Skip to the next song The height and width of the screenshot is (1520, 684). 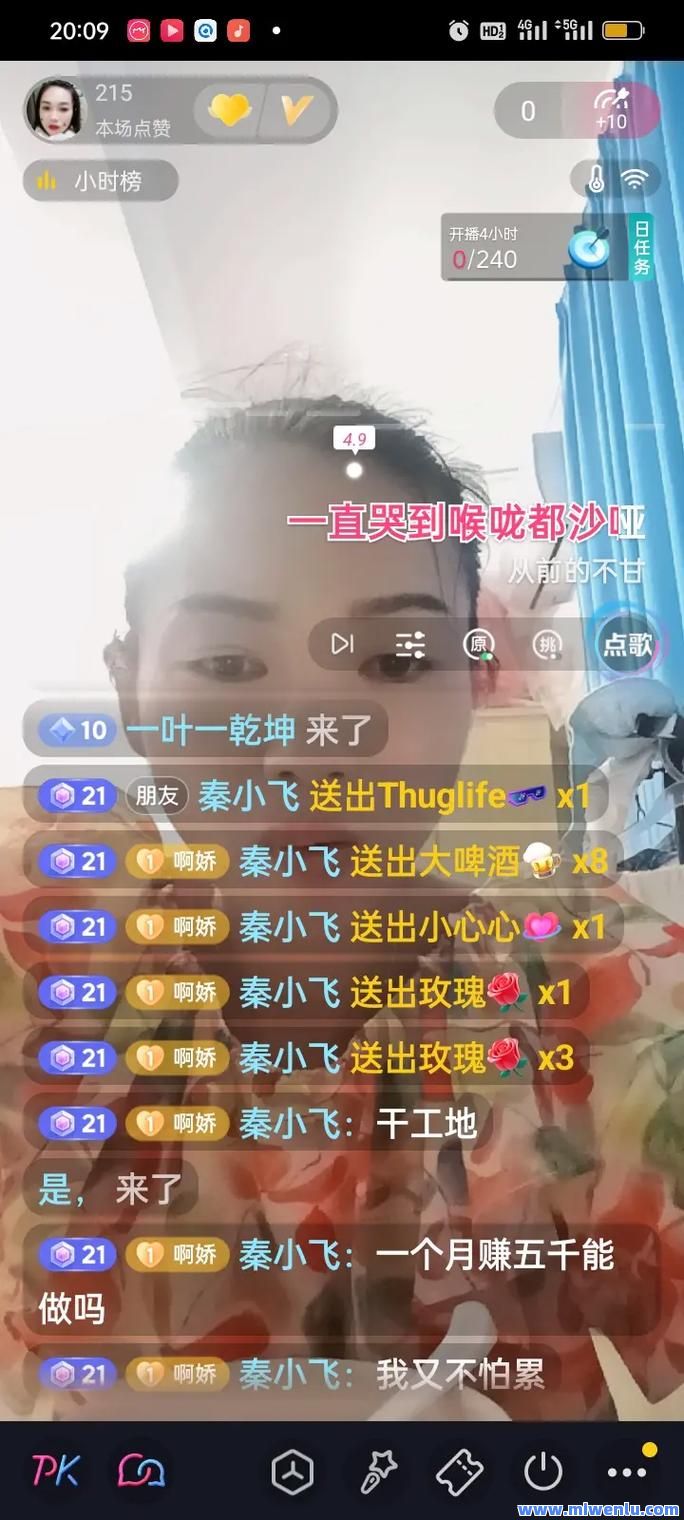343,644
